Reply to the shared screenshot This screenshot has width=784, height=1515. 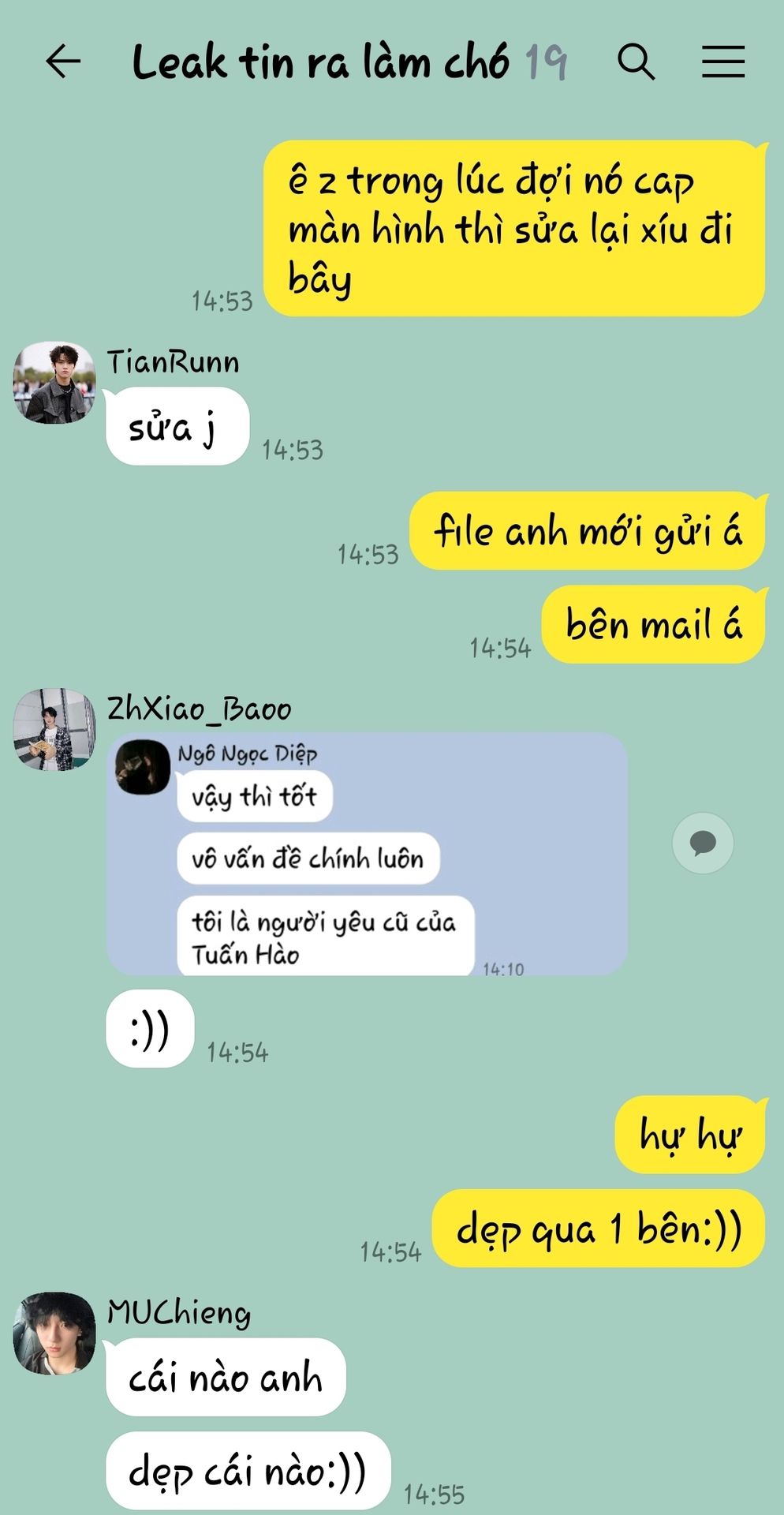click(703, 843)
